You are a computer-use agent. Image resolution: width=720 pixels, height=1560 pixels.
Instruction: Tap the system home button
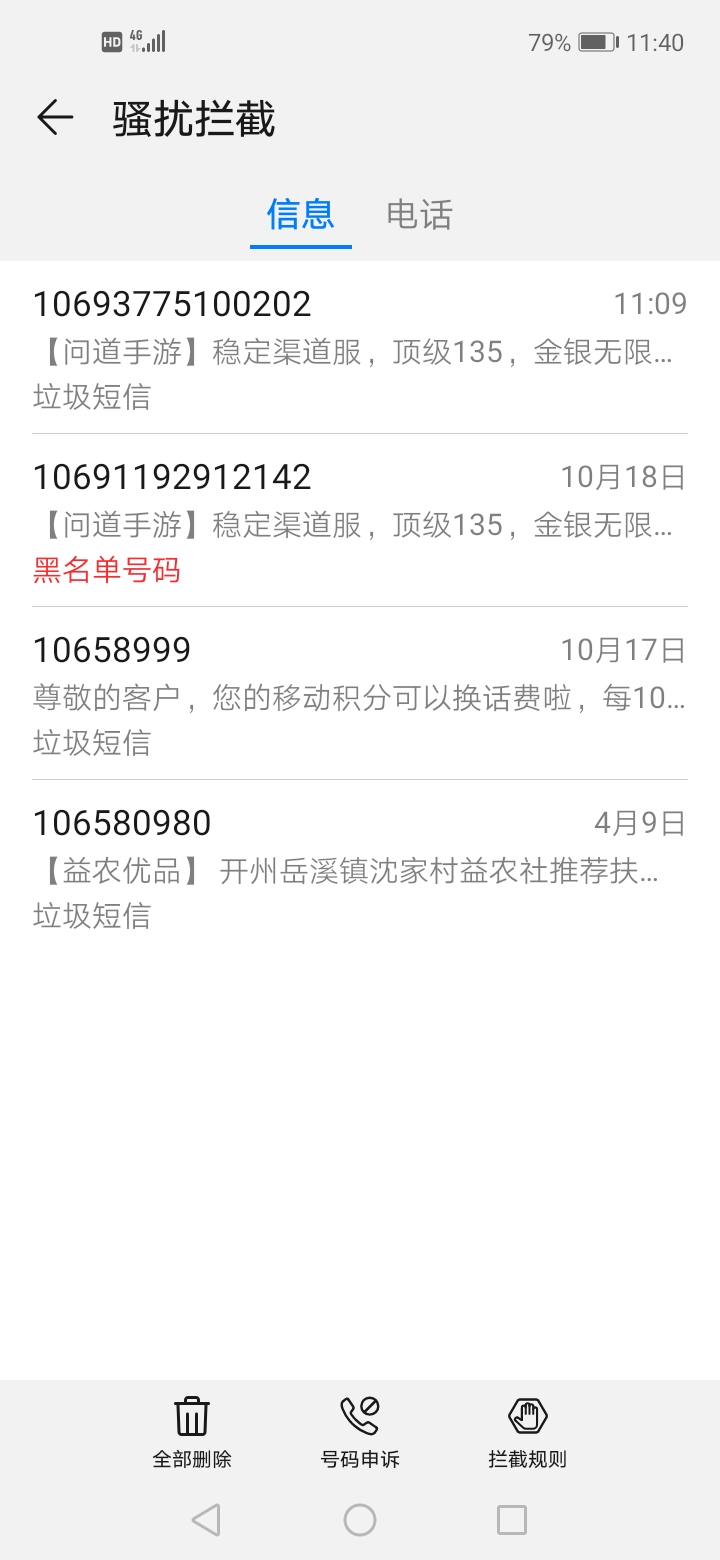[x=360, y=1520]
